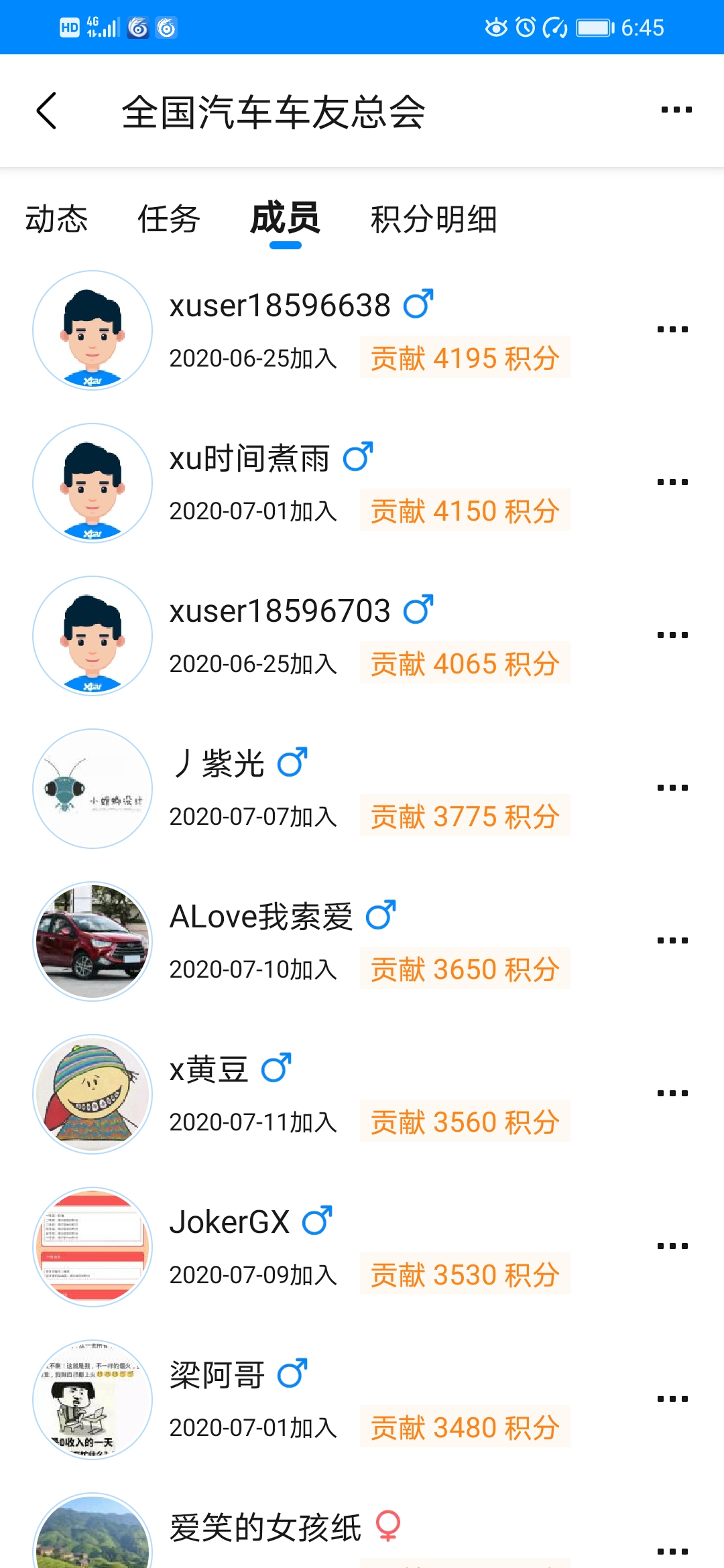
Task: View member 梁阿哥's profile
Action: (x=93, y=1400)
